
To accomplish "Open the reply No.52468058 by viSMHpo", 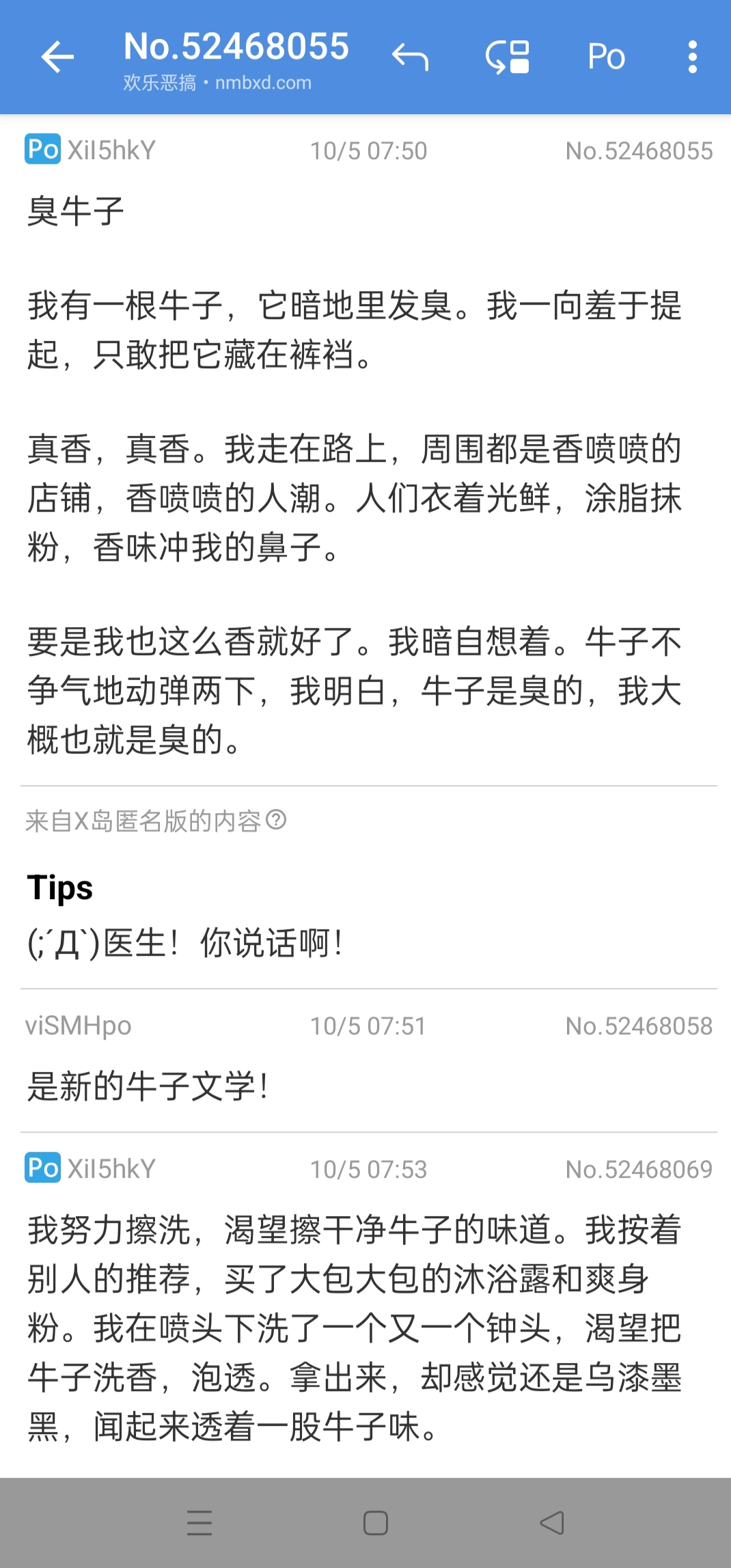I will pyautogui.click(x=369, y=1062).
